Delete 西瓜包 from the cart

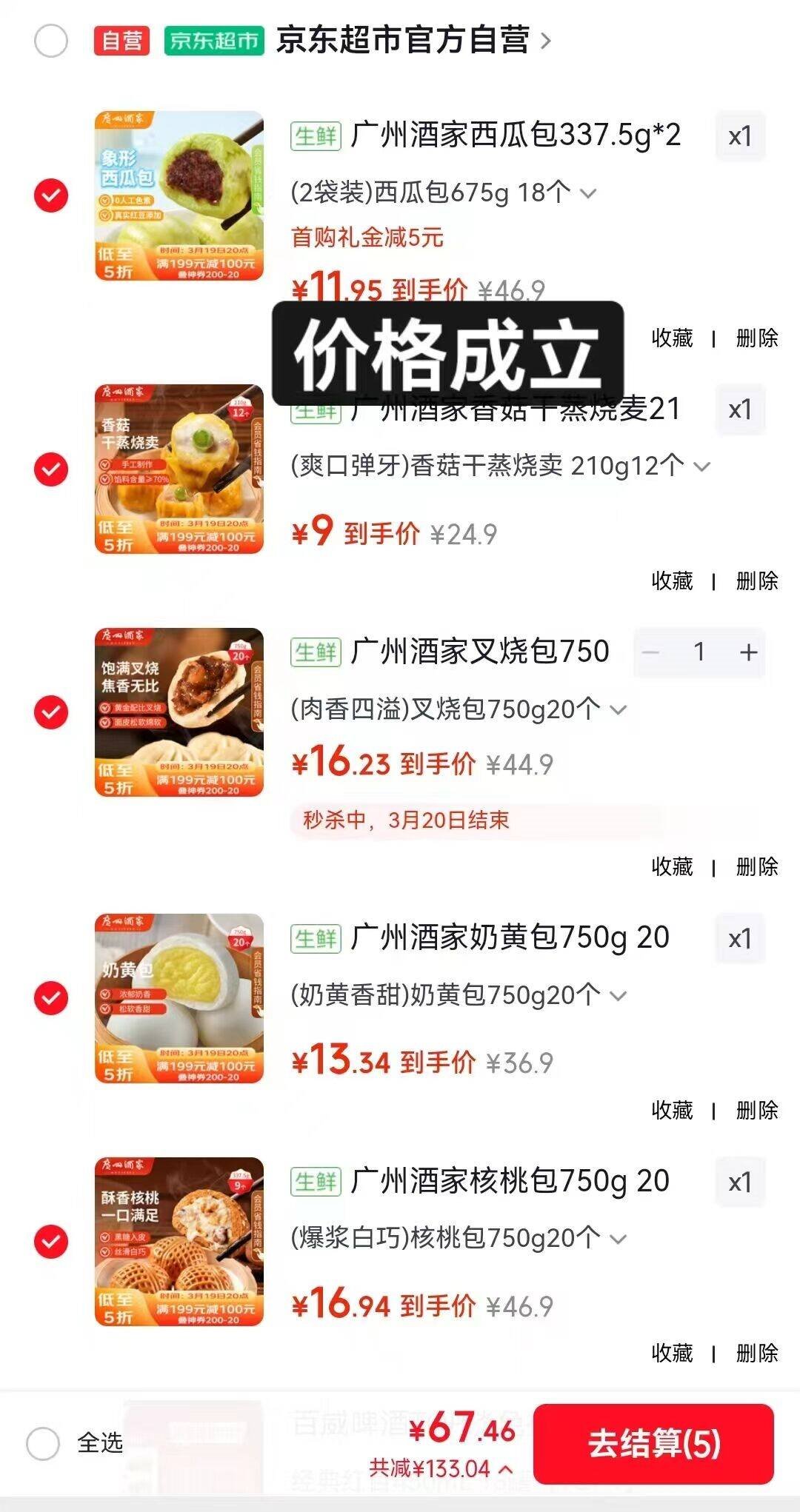pos(756,338)
